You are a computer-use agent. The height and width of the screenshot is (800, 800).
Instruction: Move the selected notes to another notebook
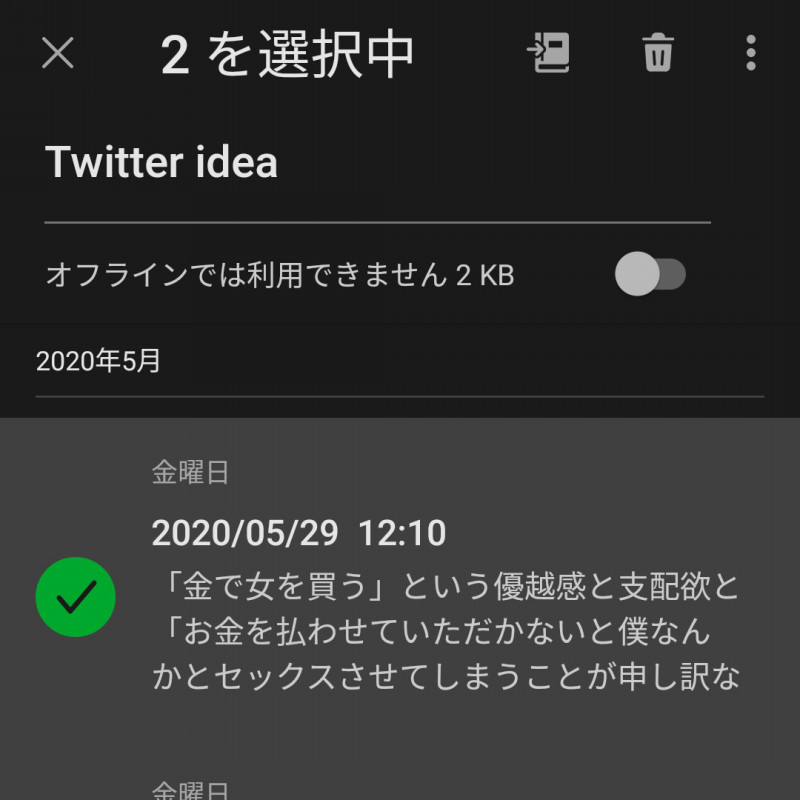(548, 53)
